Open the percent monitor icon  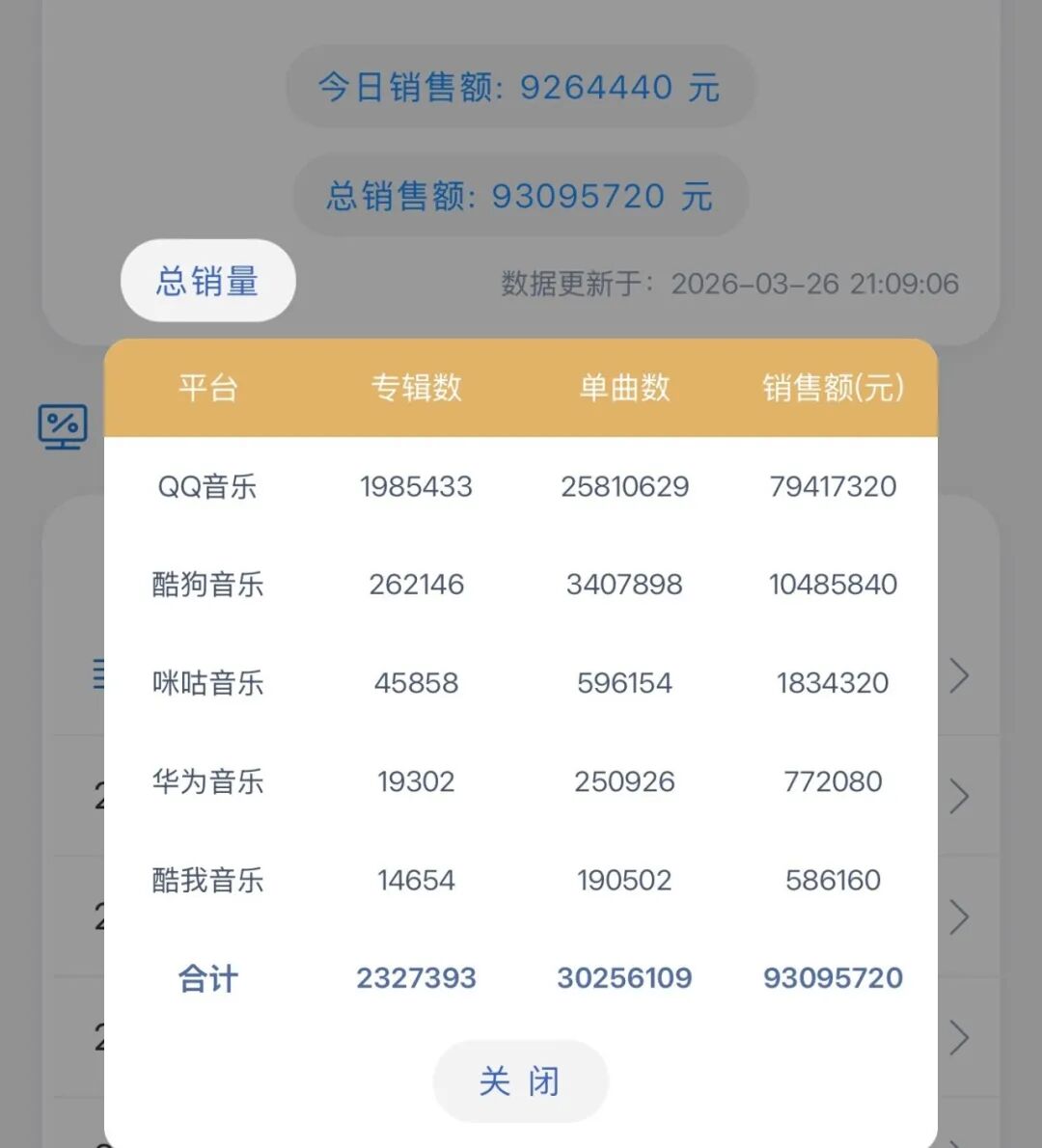[x=63, y=426]
